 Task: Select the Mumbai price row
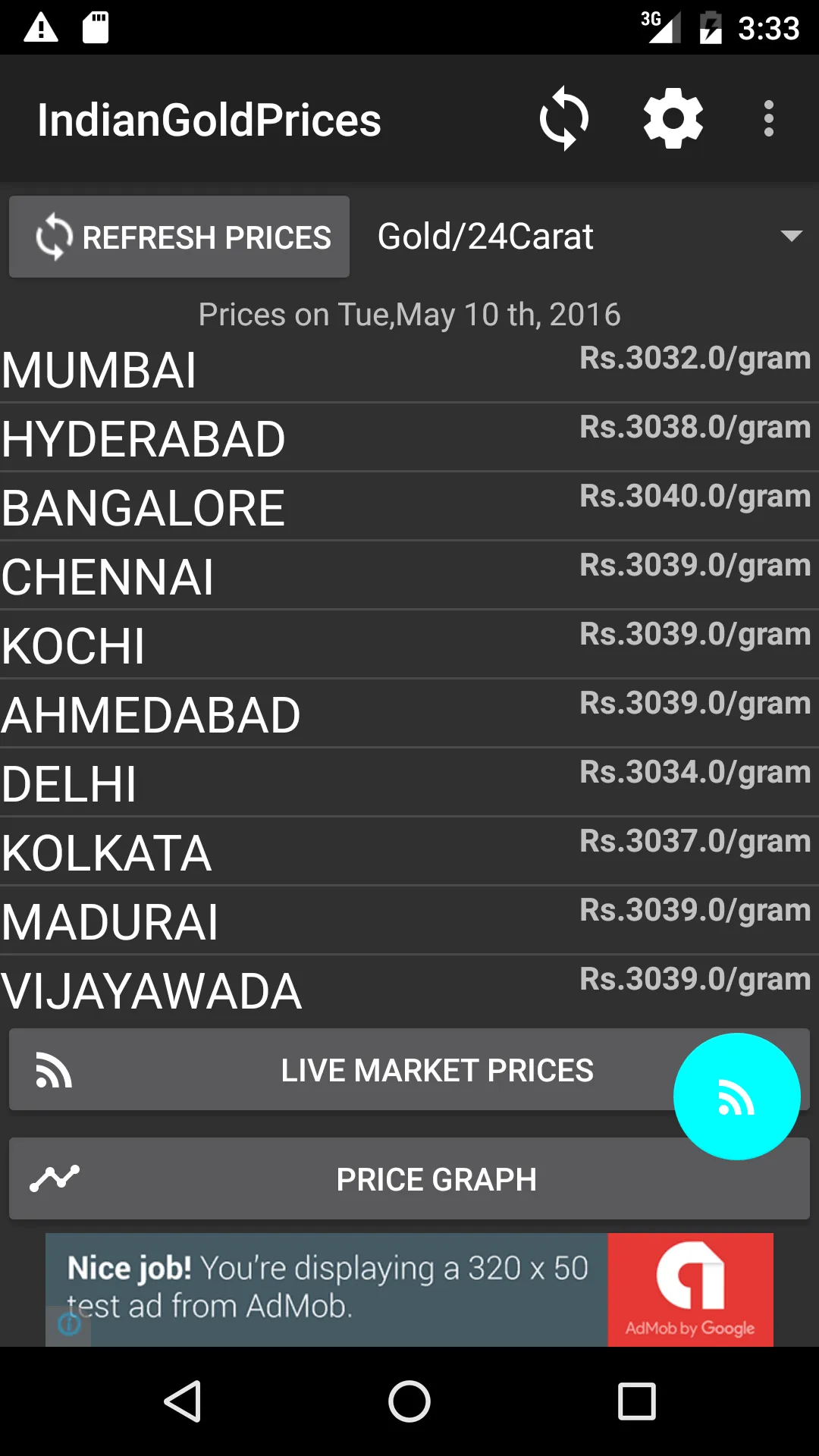(409, 369)
